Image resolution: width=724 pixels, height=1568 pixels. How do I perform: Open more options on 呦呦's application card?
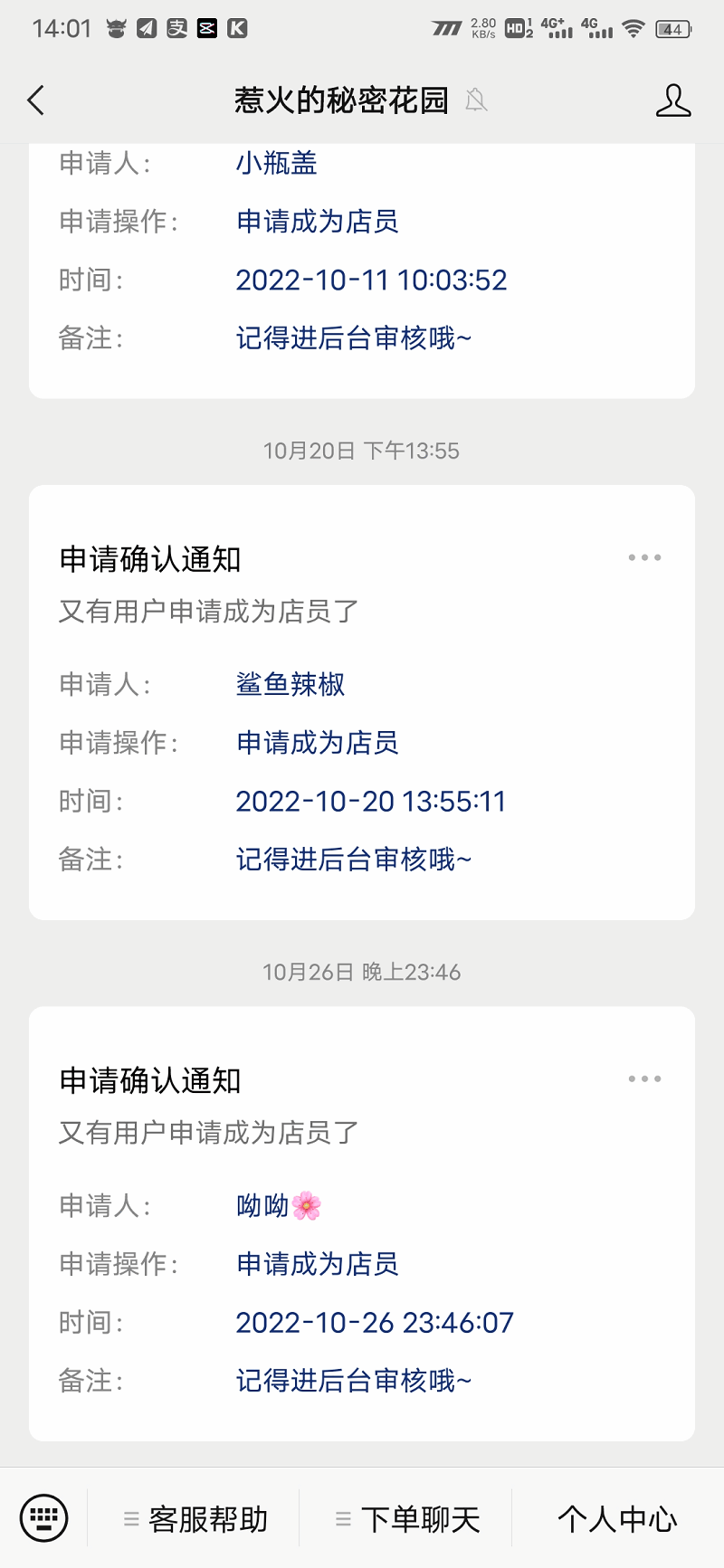(x=643, y=1079)
